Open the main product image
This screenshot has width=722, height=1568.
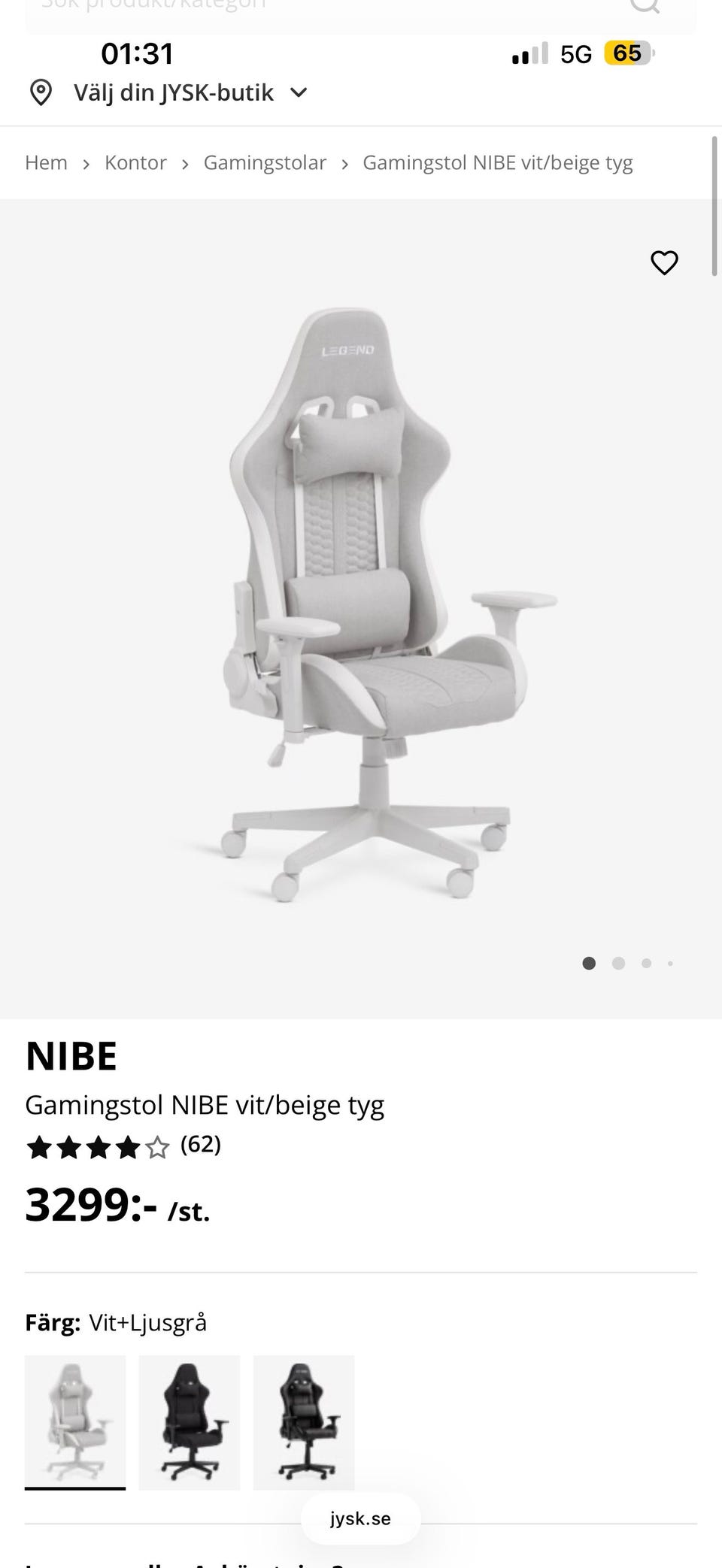tap(361, 601)
